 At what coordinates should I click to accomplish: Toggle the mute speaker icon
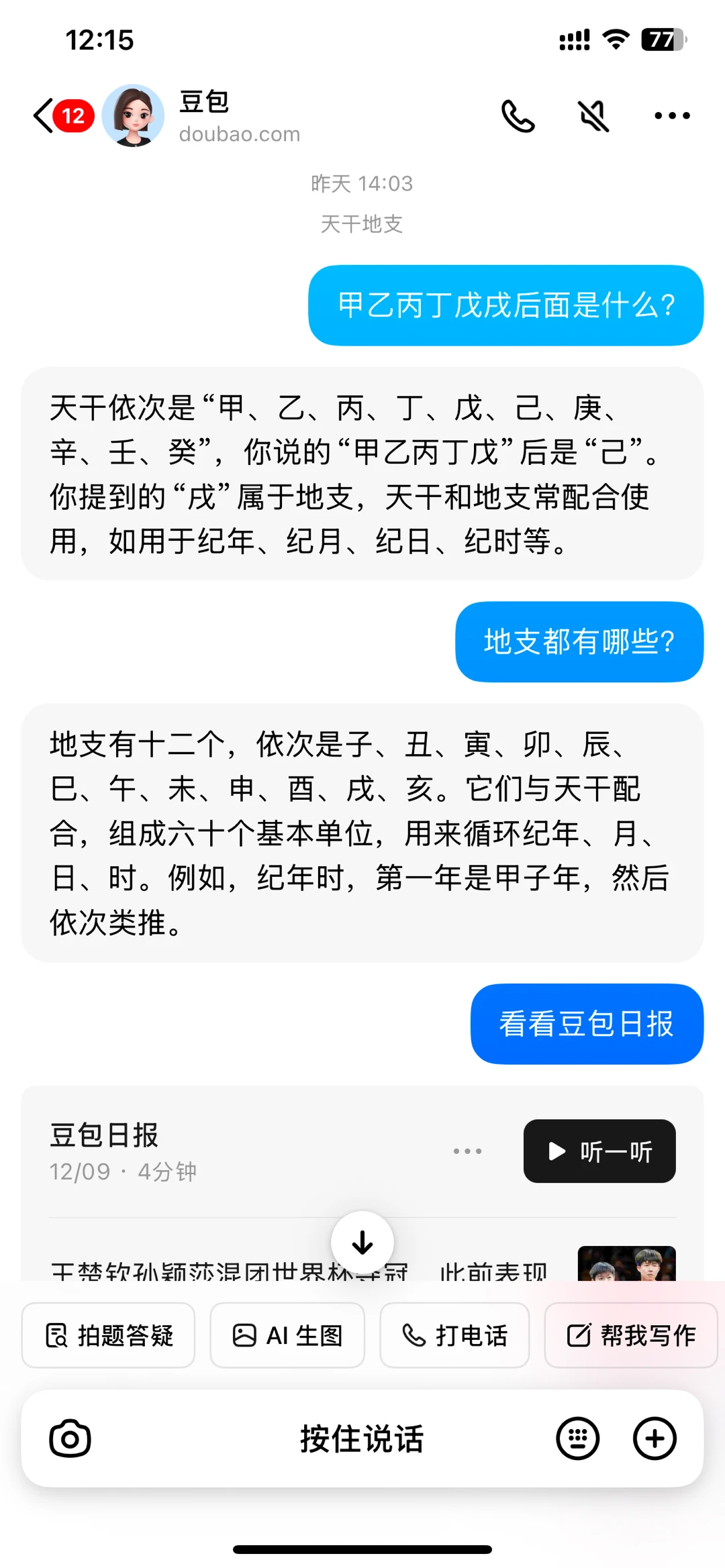pos(594,116)
